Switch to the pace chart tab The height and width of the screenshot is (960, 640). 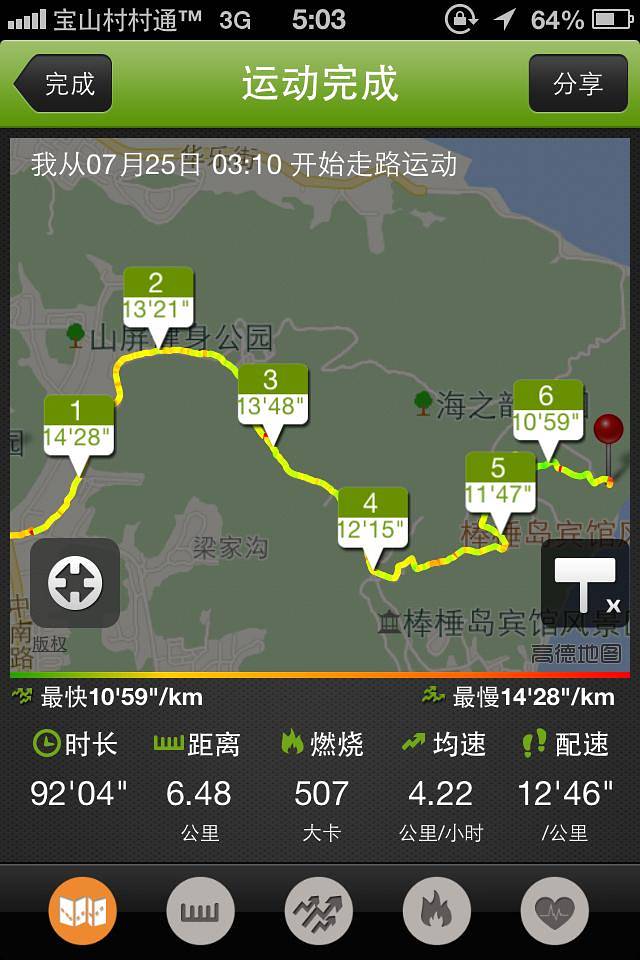point(319,911)
